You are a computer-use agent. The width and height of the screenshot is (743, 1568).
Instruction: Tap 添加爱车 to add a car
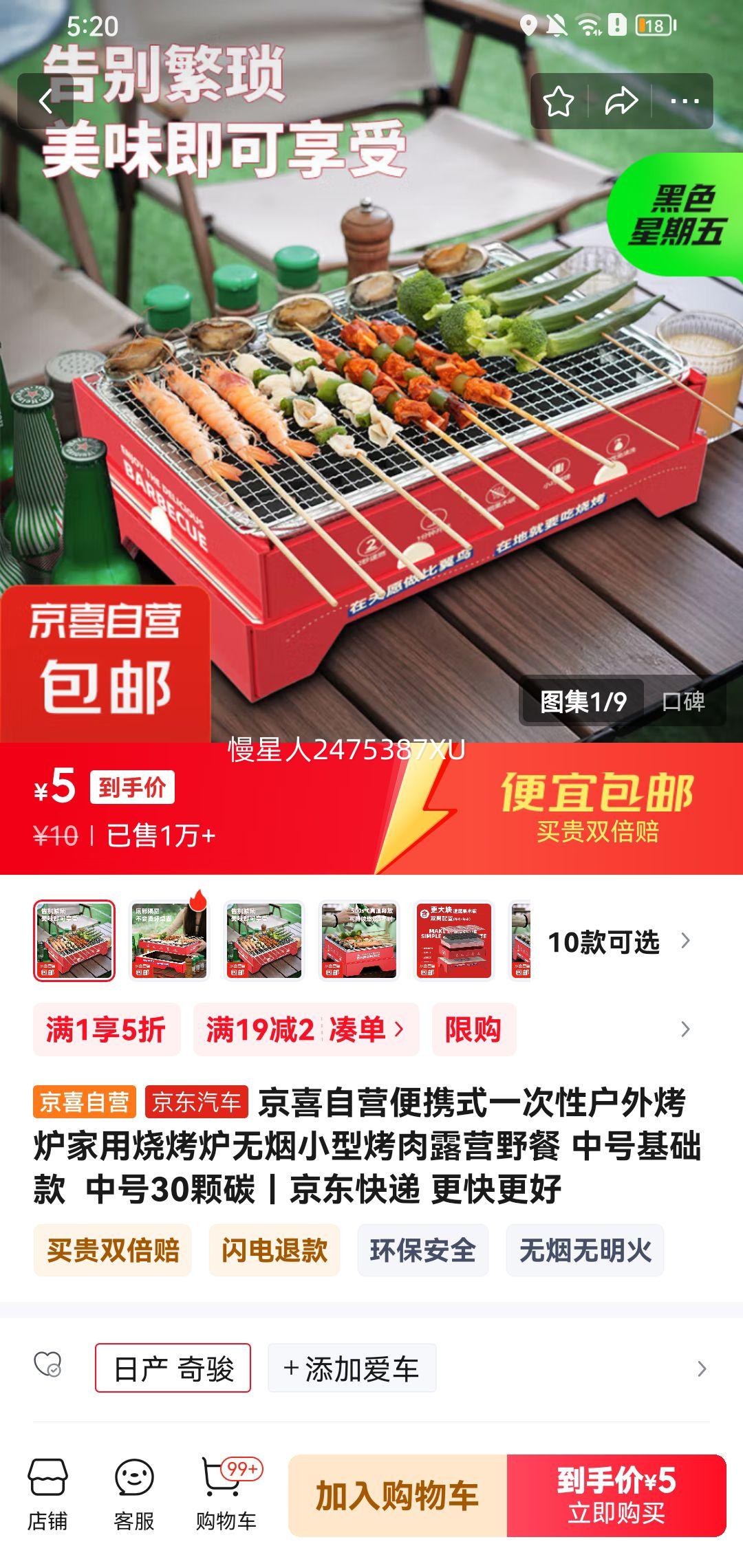352,1368
